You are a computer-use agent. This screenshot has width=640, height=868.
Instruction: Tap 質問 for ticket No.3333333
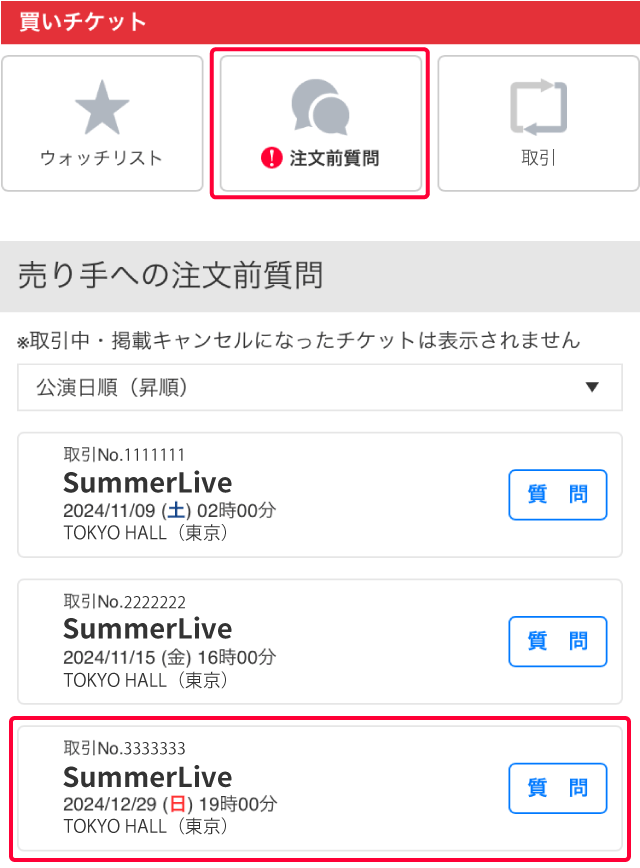(557, 789)
